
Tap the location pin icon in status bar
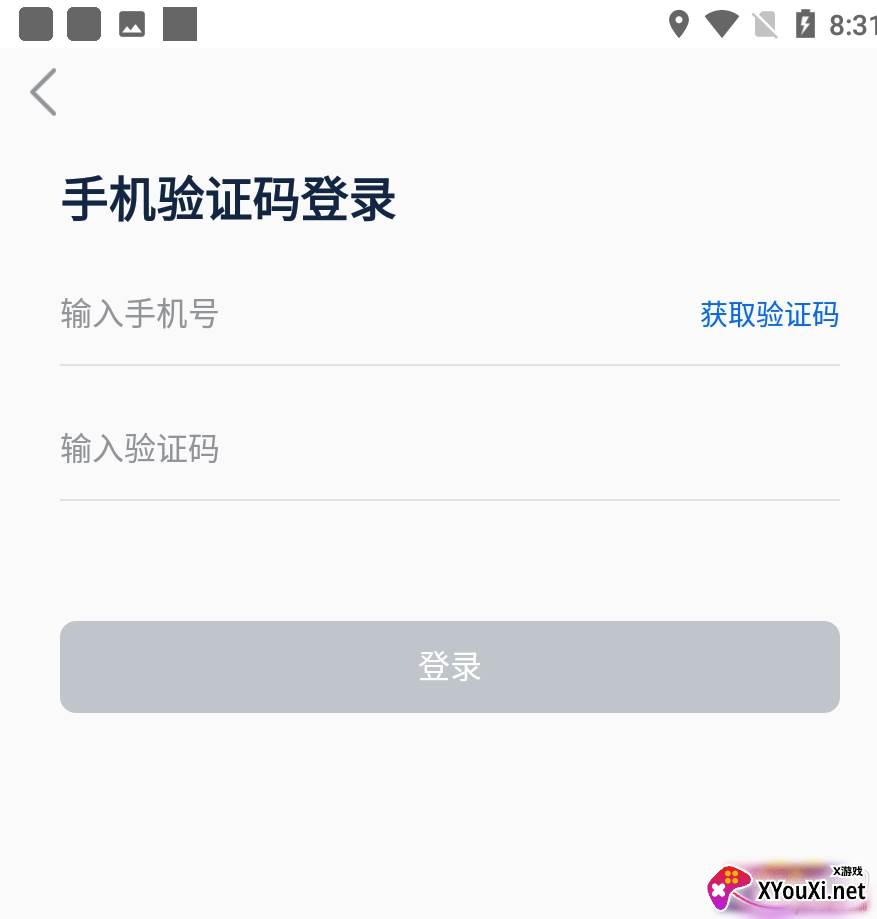click(679, 24)
